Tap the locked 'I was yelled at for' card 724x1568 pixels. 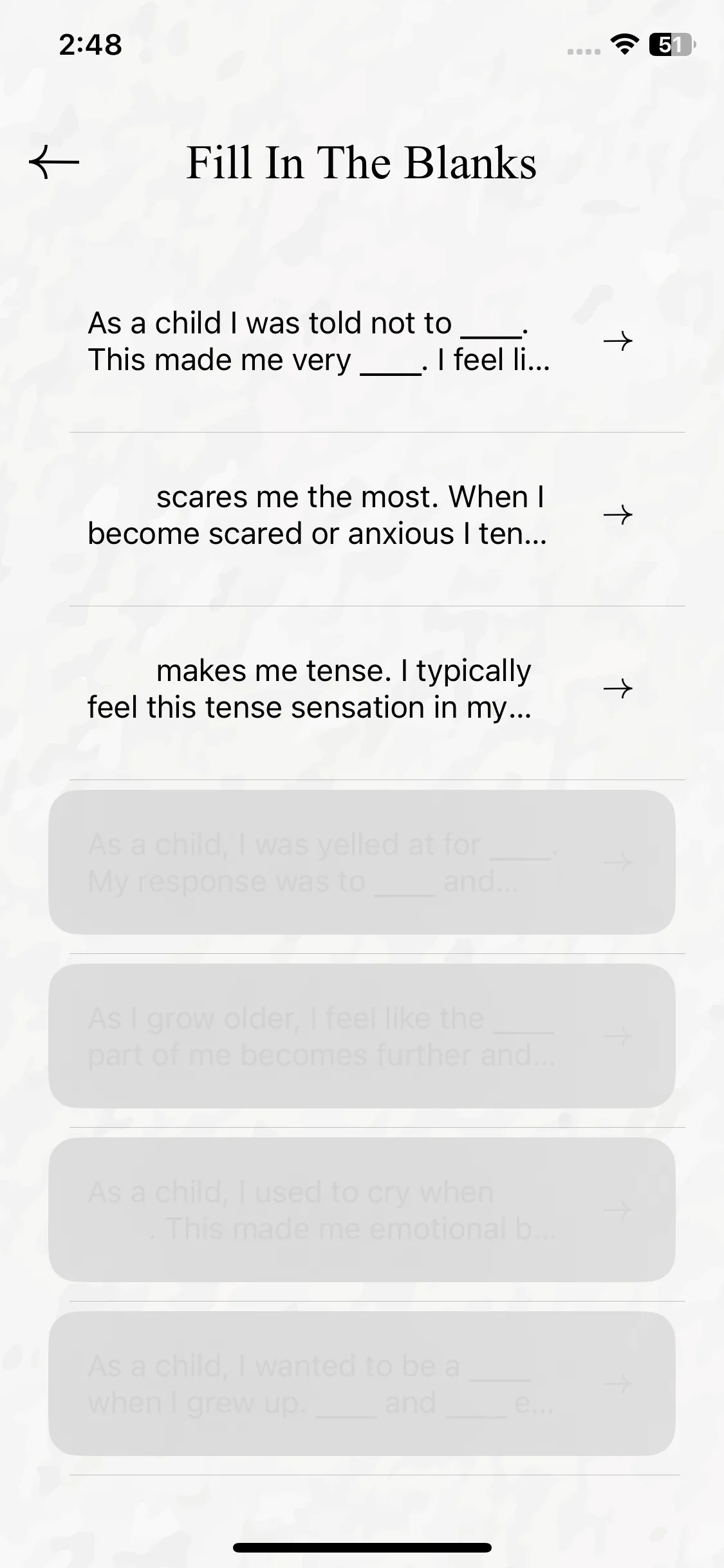coord(362,863)
